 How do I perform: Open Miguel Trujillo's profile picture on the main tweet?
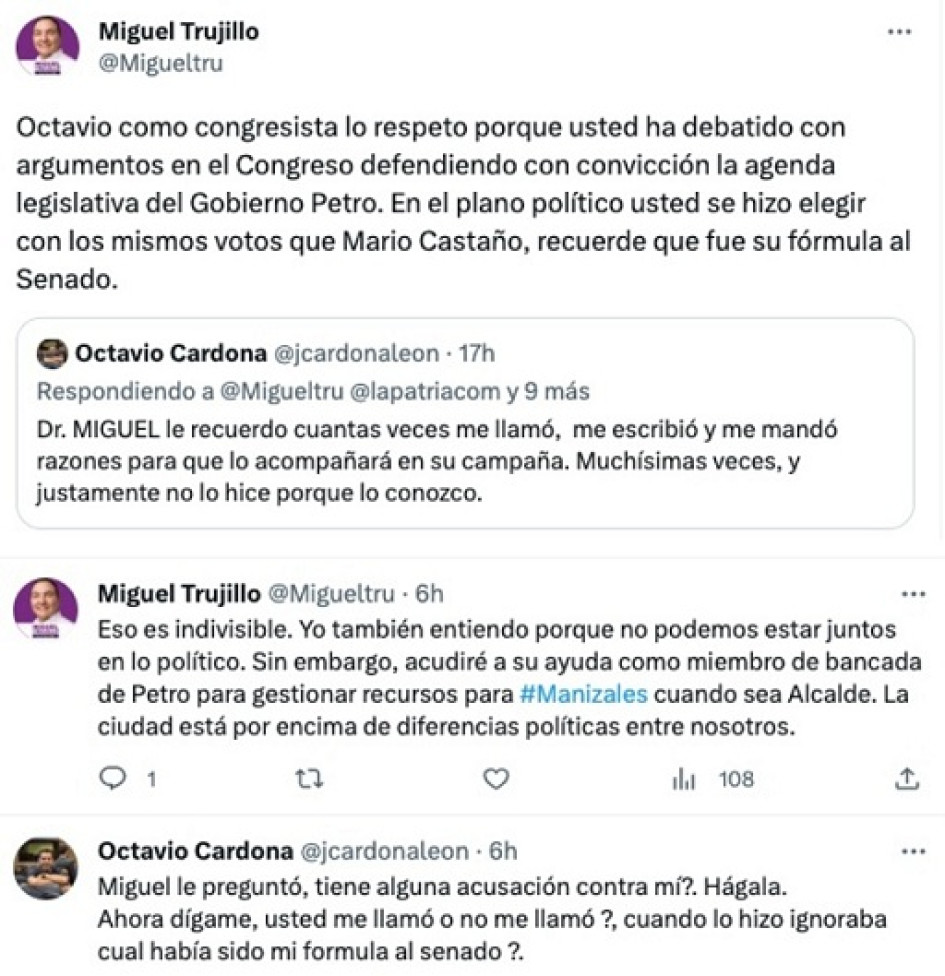pyautogui.click(x=47, y=46)
